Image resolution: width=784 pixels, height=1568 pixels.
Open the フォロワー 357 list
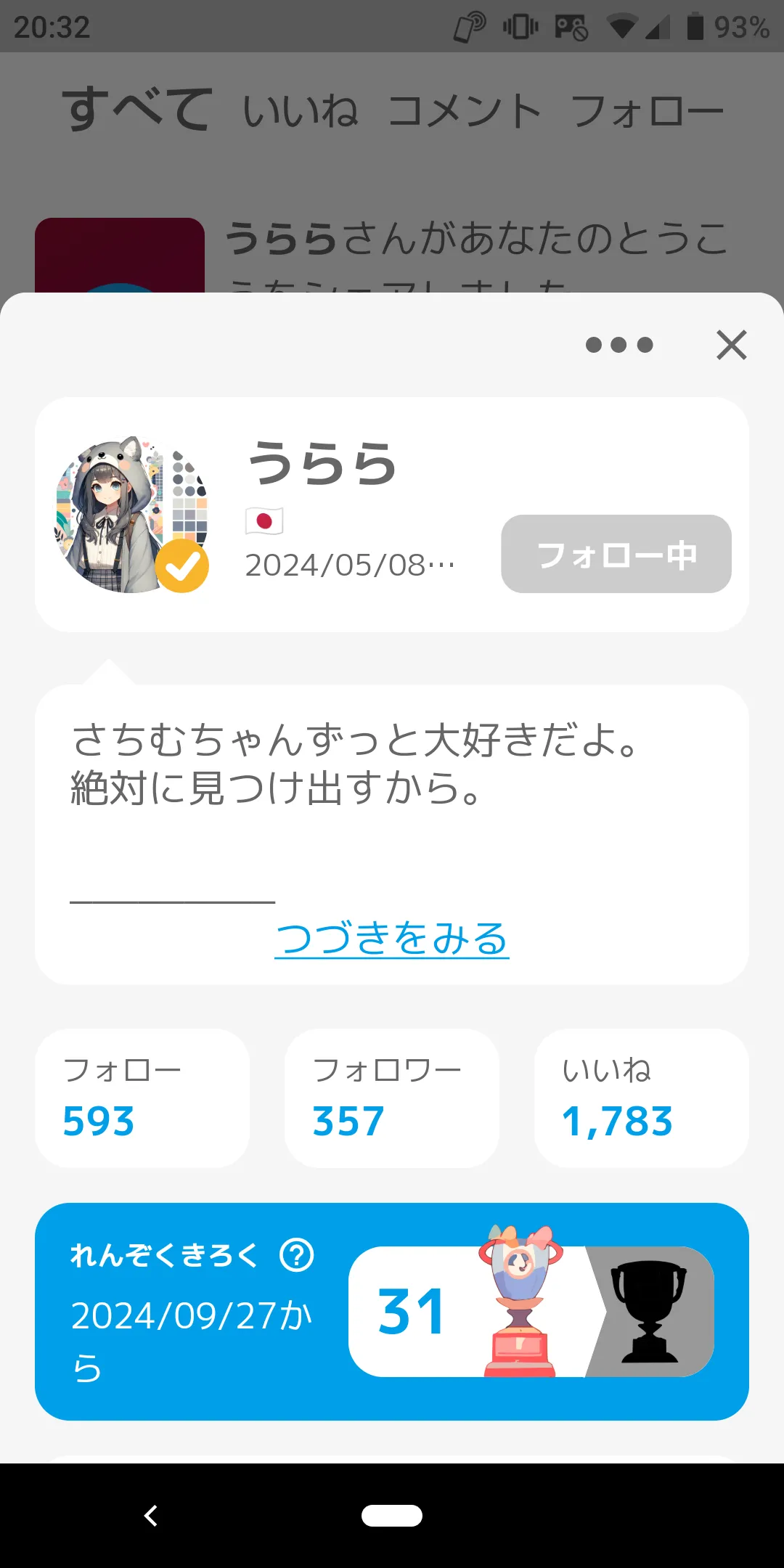click(x=392, y=1098)
